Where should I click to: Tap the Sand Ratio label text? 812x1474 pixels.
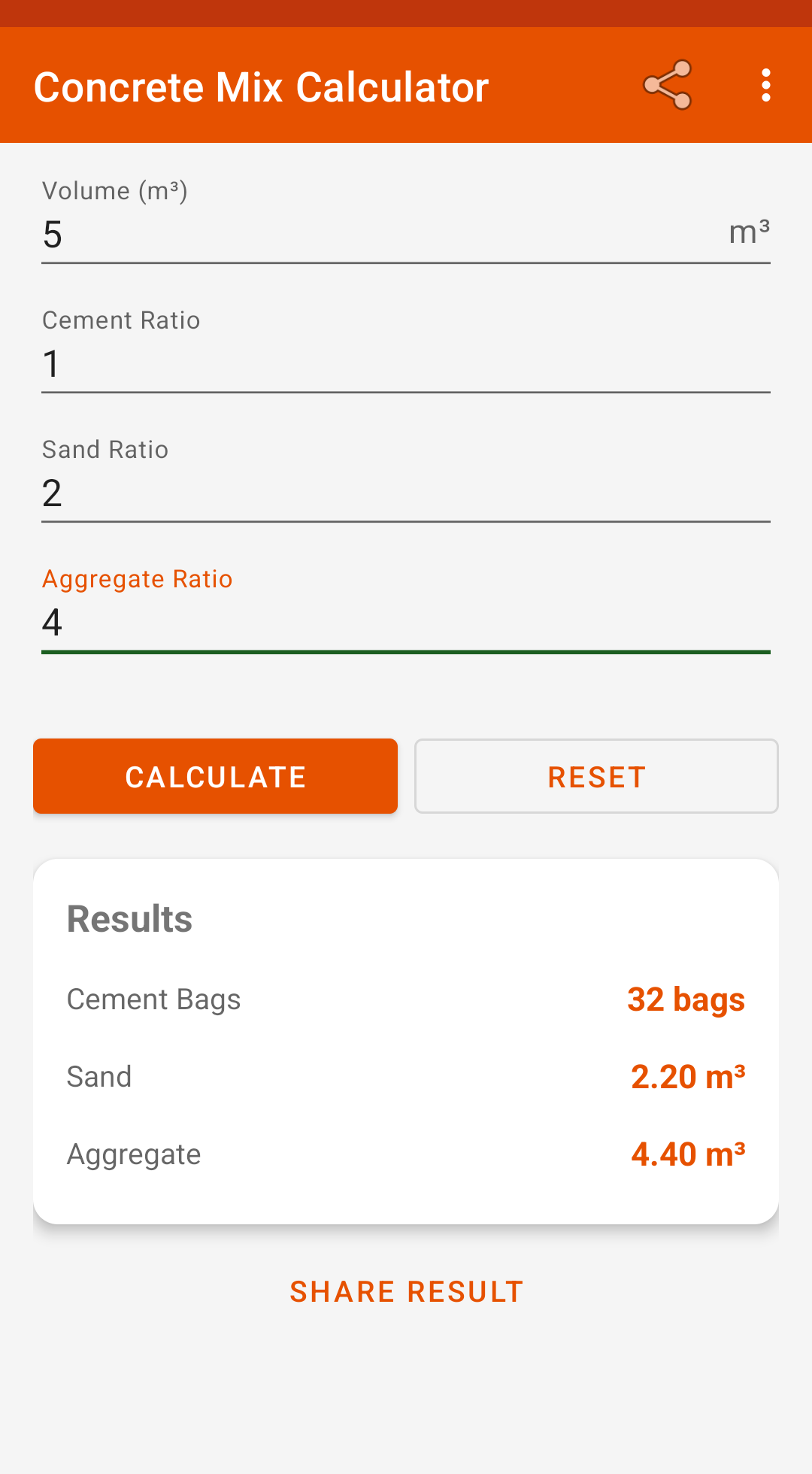105,450
